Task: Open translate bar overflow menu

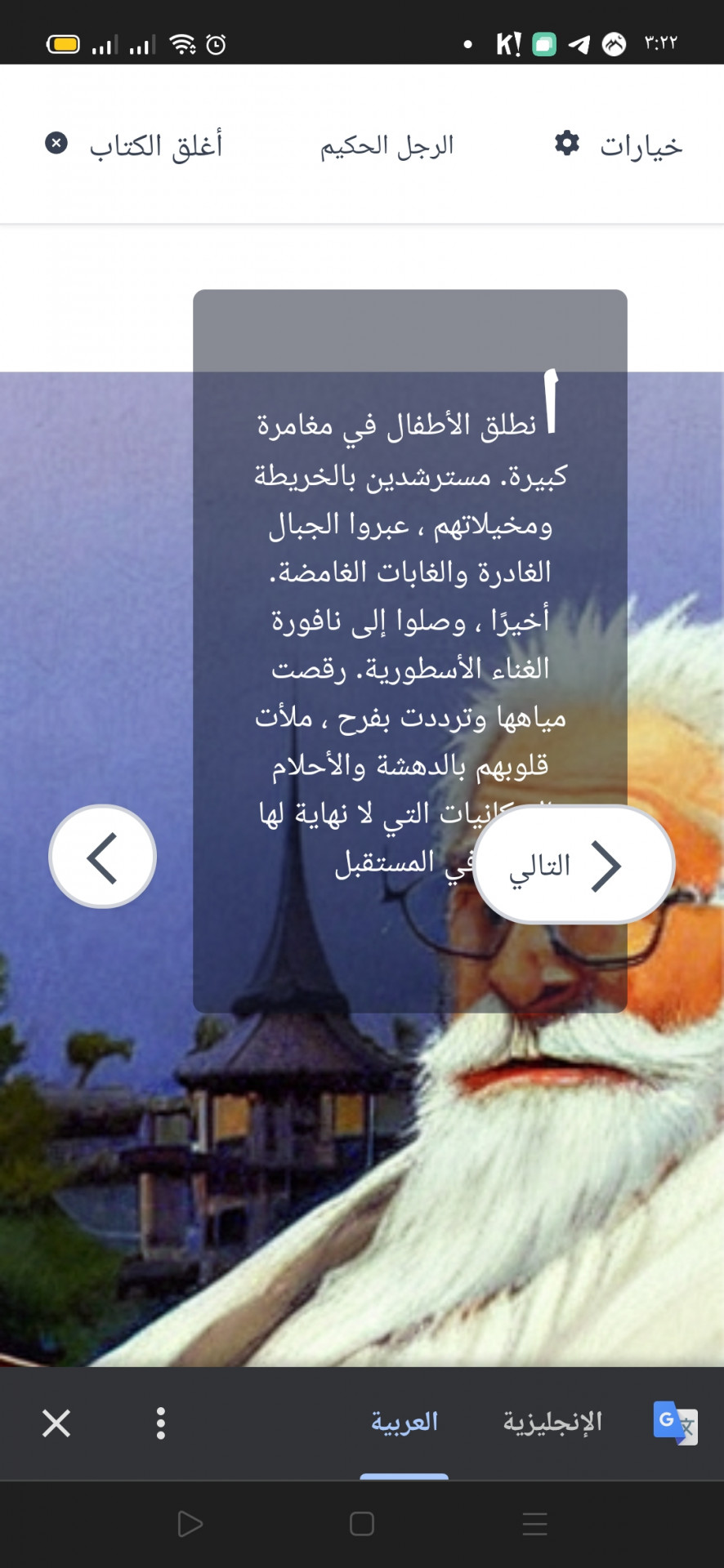Action: (161, 1423)
